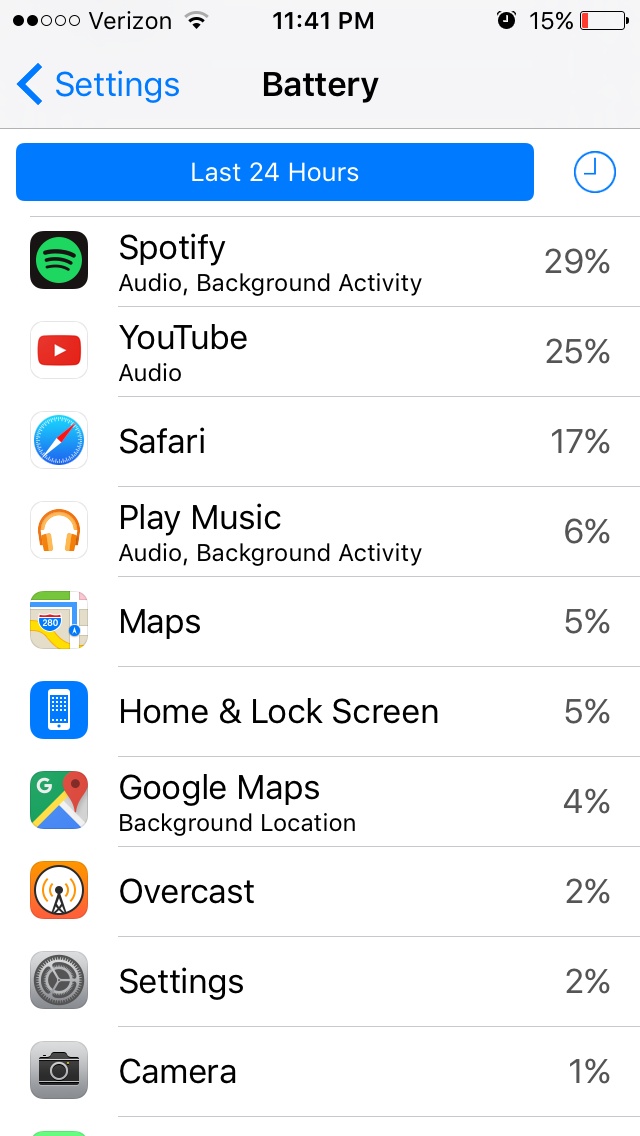Show detailed usage with the clock icon
The height and width of the screenshot is (1136, 640).
594,172
